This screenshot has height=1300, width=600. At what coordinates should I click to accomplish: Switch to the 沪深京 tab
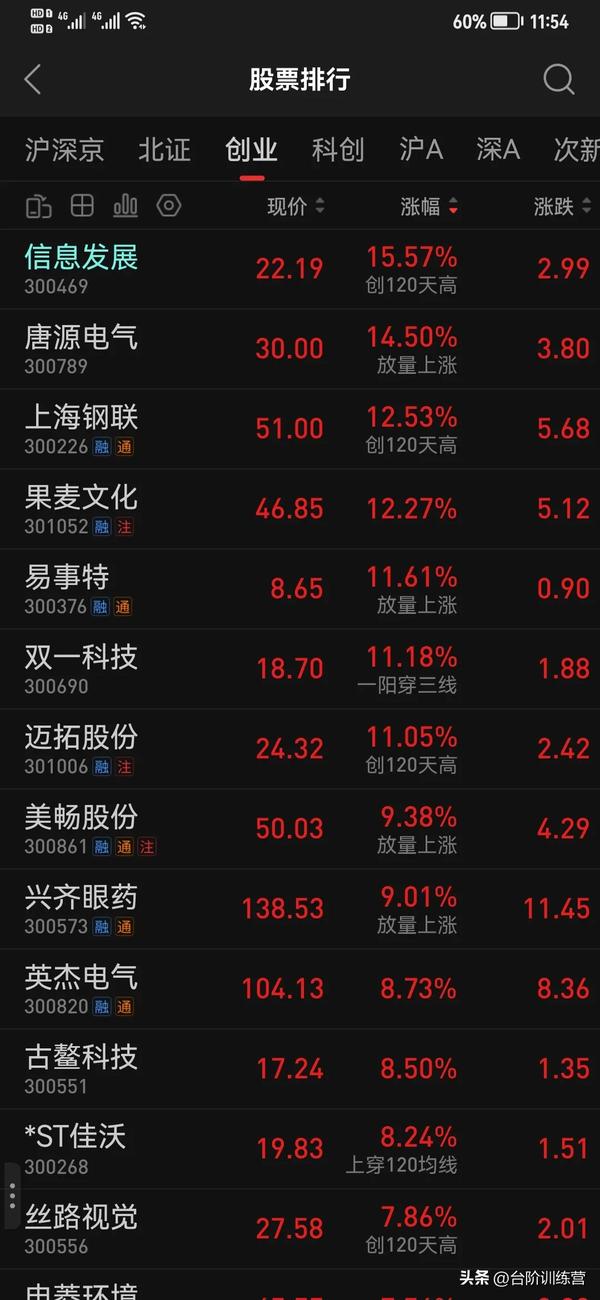click(64, 150)
